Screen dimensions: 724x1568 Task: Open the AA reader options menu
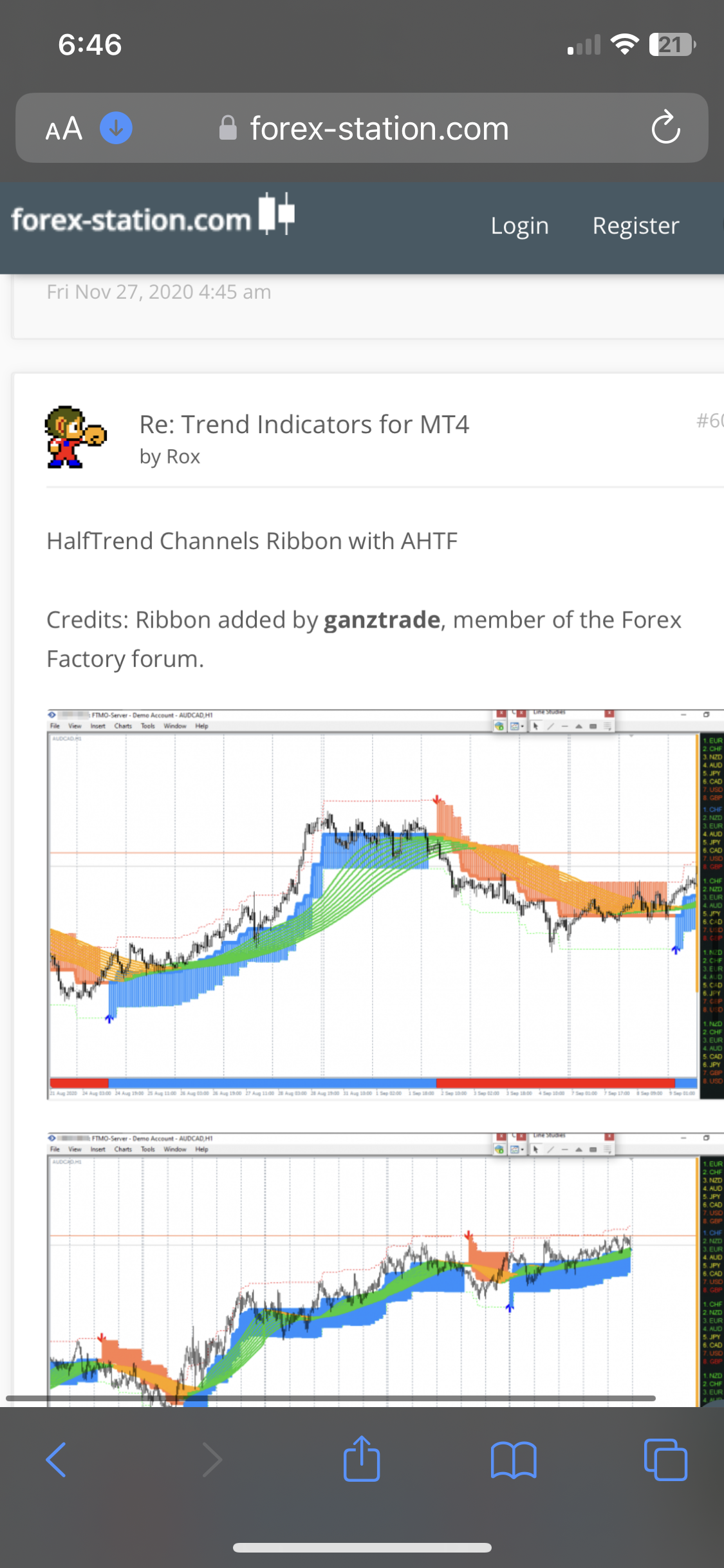pyautogui.click(x=64, y=129)
